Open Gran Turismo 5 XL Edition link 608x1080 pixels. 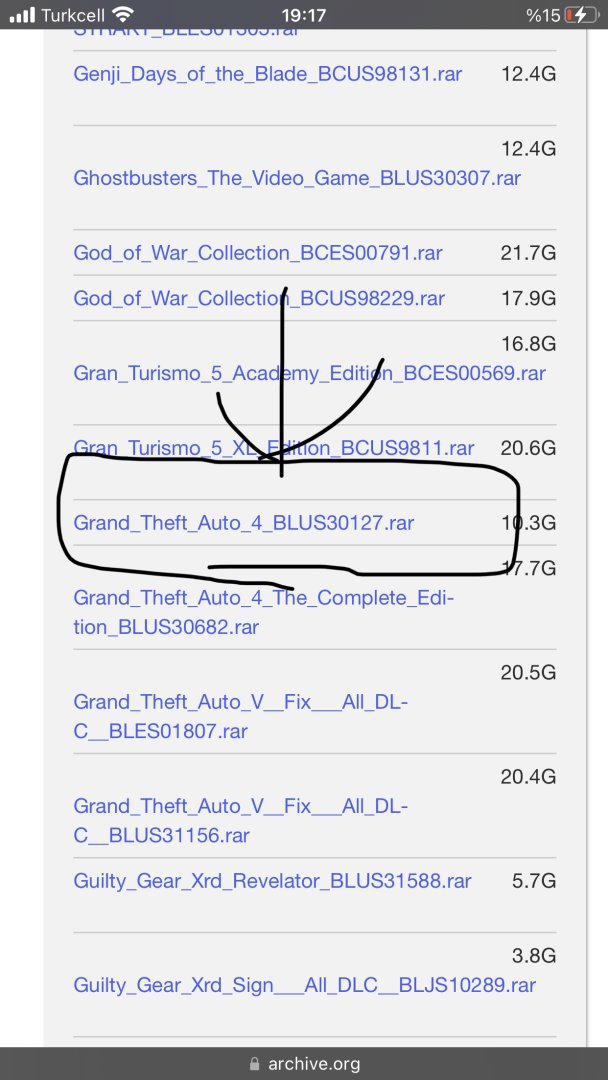(x=273, y=448)
